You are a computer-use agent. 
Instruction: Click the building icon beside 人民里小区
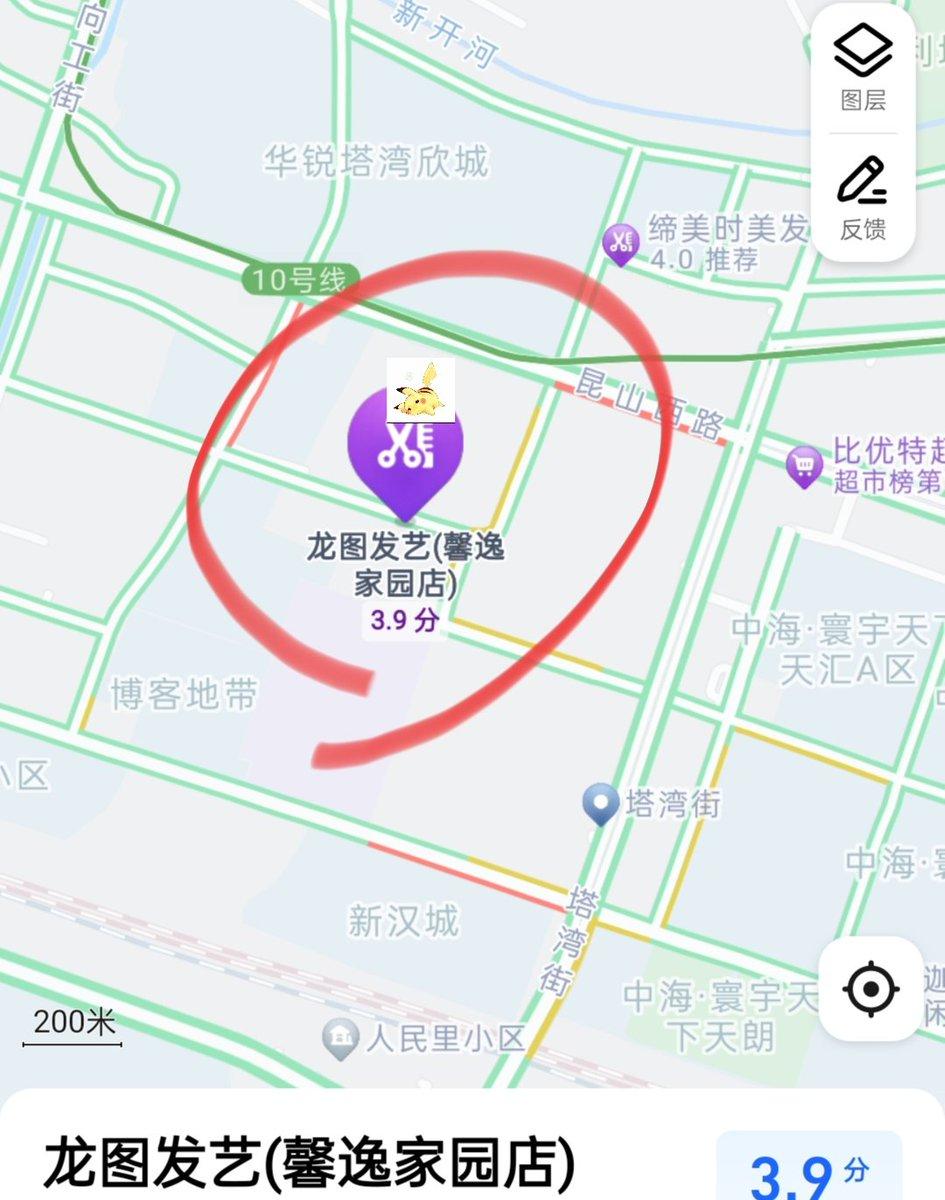340,1035
